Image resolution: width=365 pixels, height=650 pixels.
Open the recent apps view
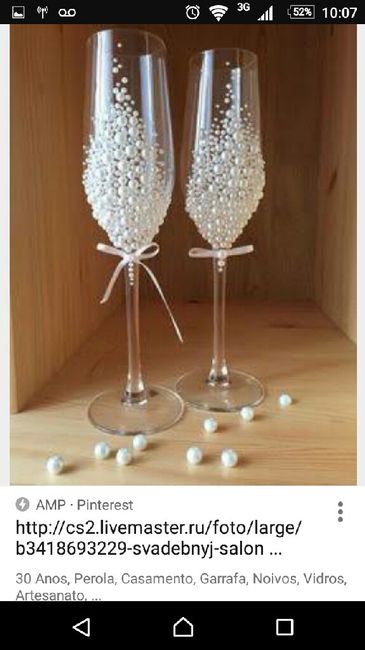coord(285,627)
